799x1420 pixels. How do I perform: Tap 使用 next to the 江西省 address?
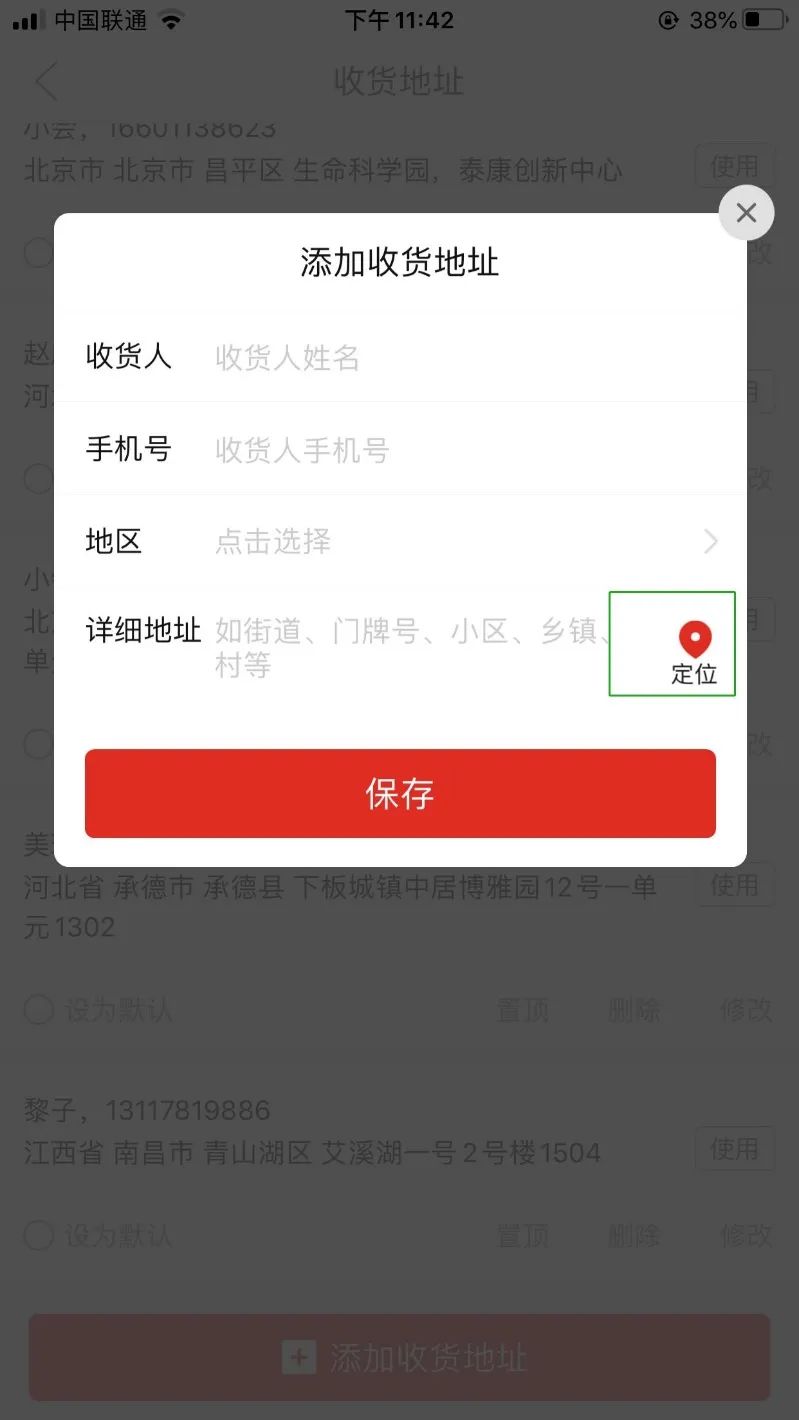[x=735, y=1151]
